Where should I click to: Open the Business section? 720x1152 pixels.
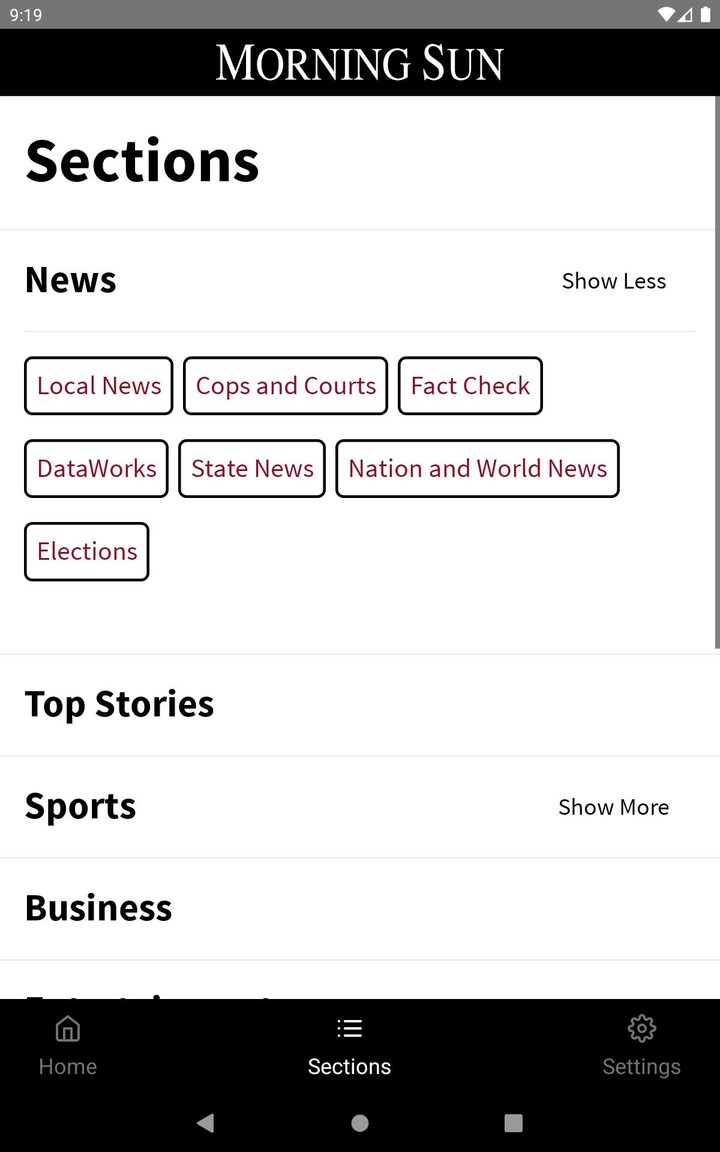coord(99,909)
